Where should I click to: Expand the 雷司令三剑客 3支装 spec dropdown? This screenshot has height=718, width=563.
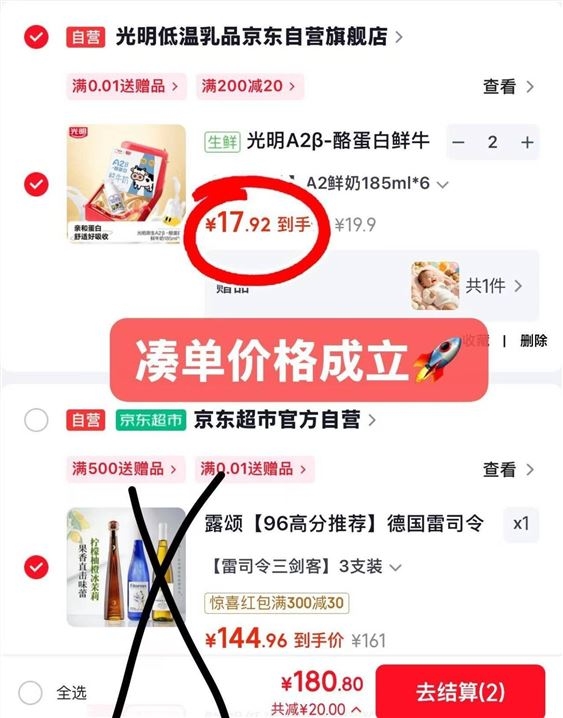tap(306, 567)
